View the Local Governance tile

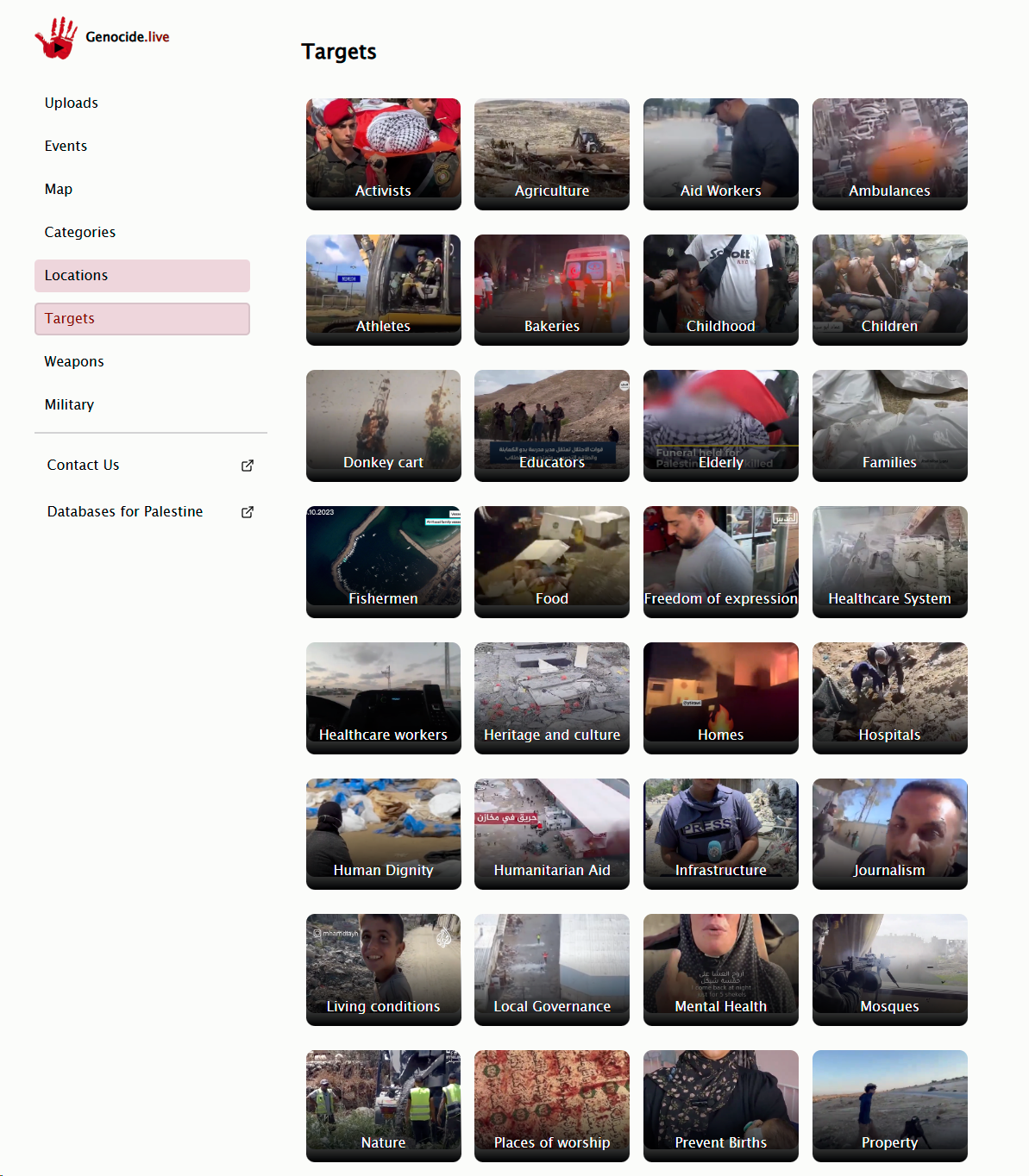[x=552, y=969]
